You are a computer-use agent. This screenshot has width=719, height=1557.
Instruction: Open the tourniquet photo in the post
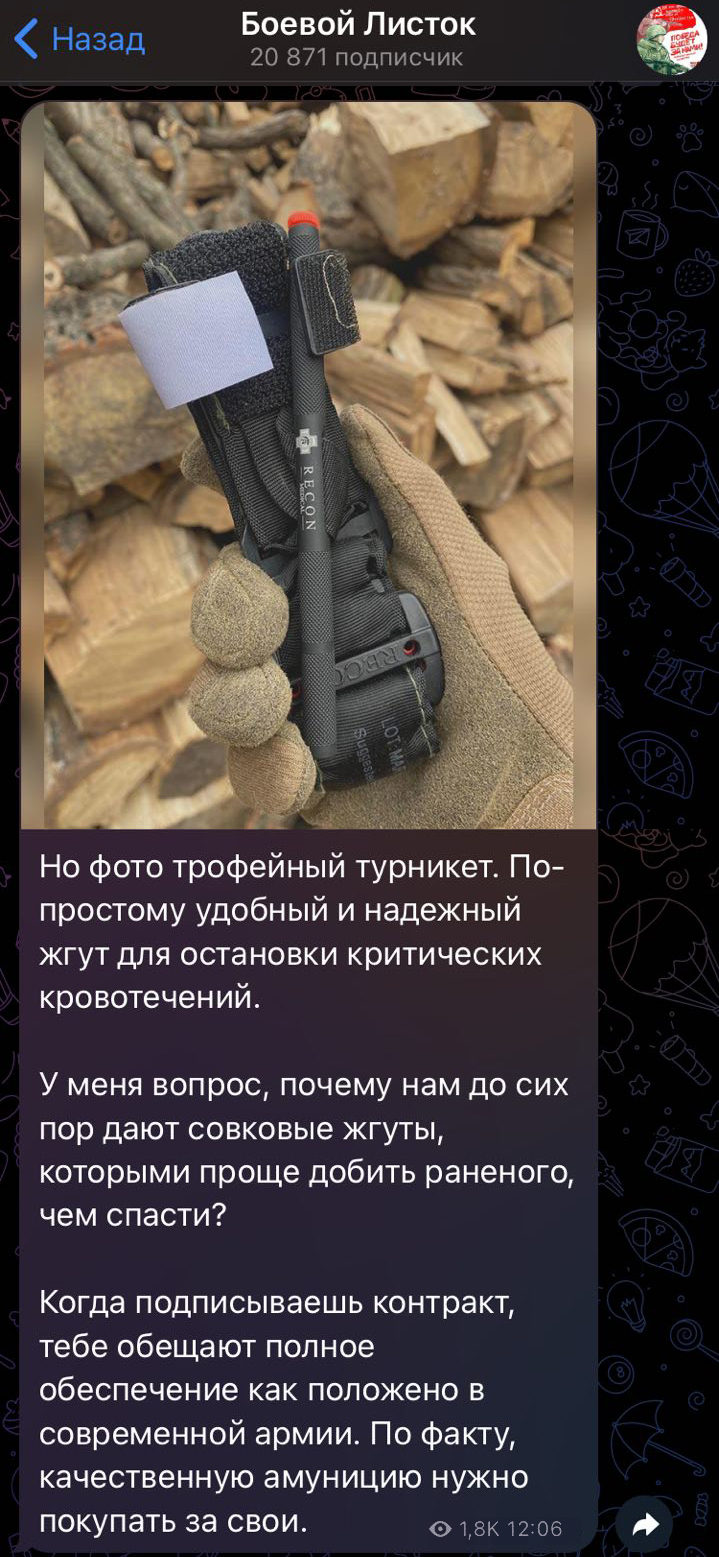point(308,465)
